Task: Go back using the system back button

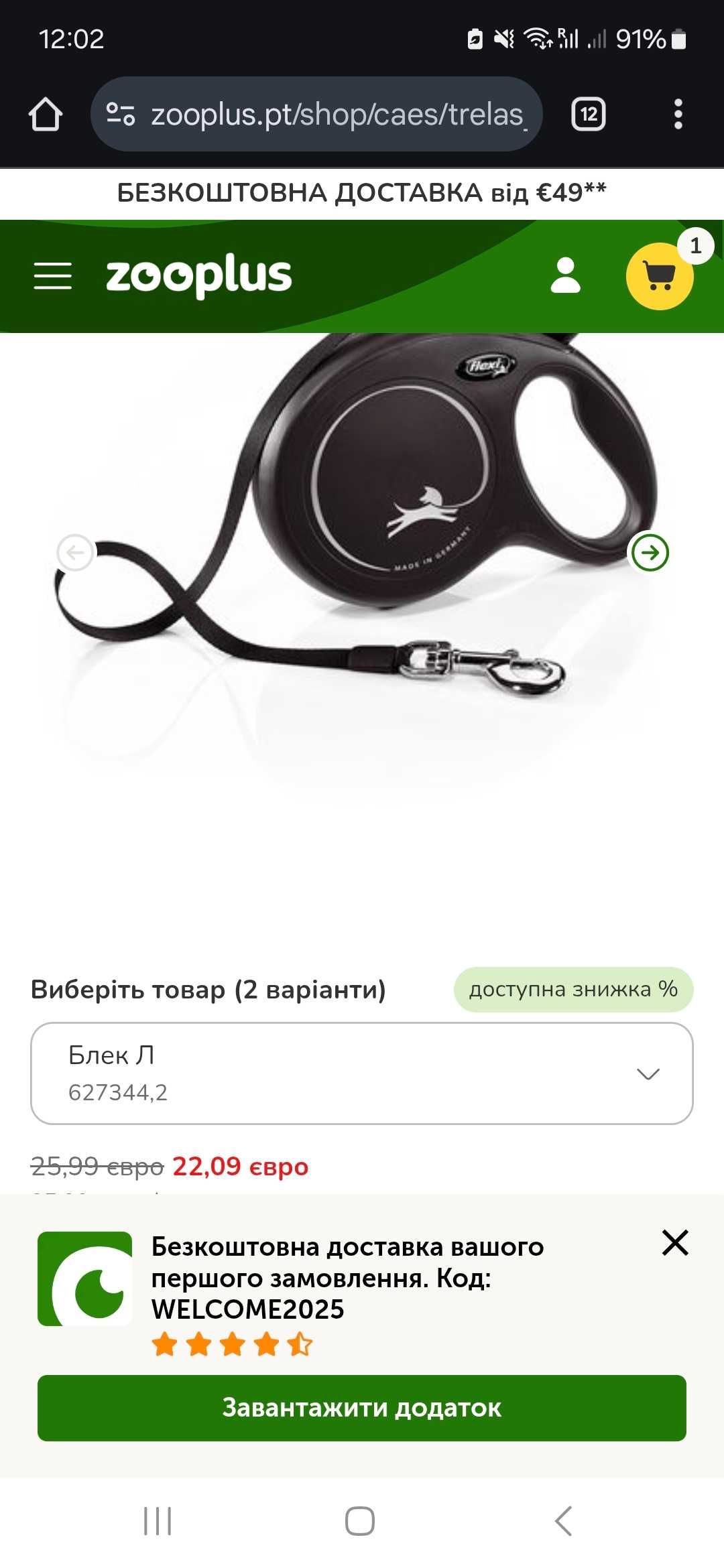Action: coord(564,1521)
